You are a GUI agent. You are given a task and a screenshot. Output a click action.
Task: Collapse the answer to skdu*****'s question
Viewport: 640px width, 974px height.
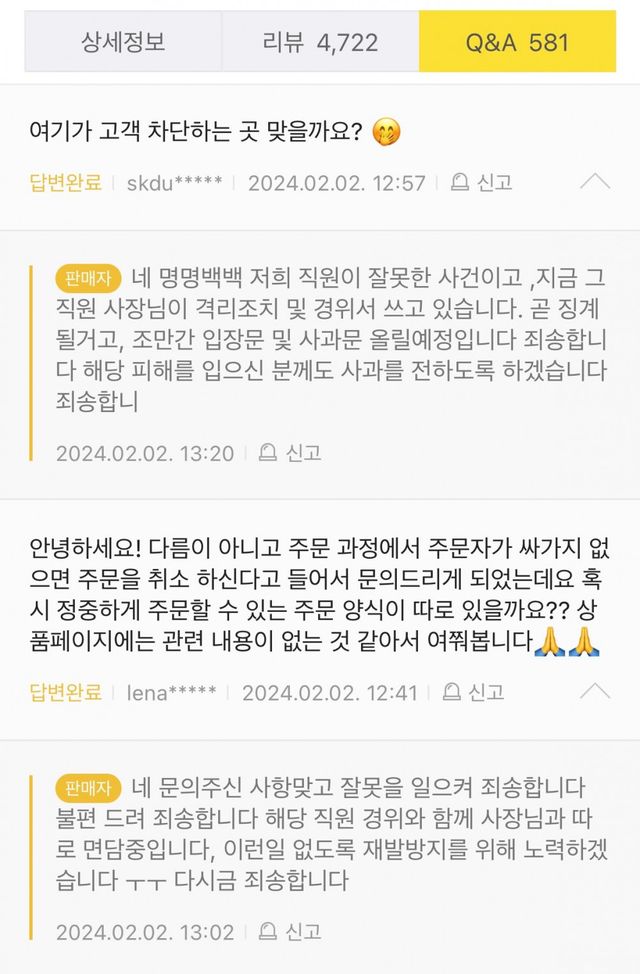click(x=595, y=182)
